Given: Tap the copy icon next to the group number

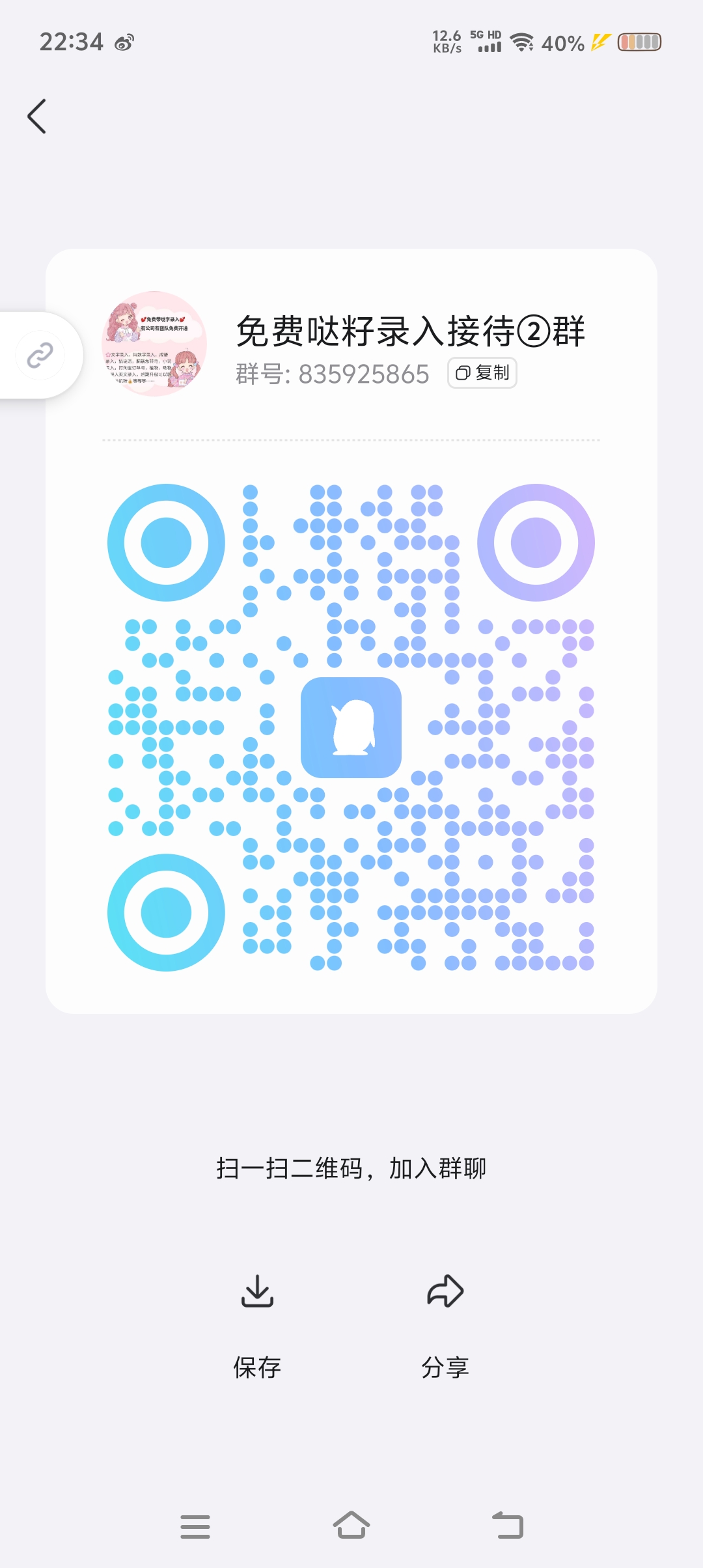Looking at the screenshot, I should point(463,373).
